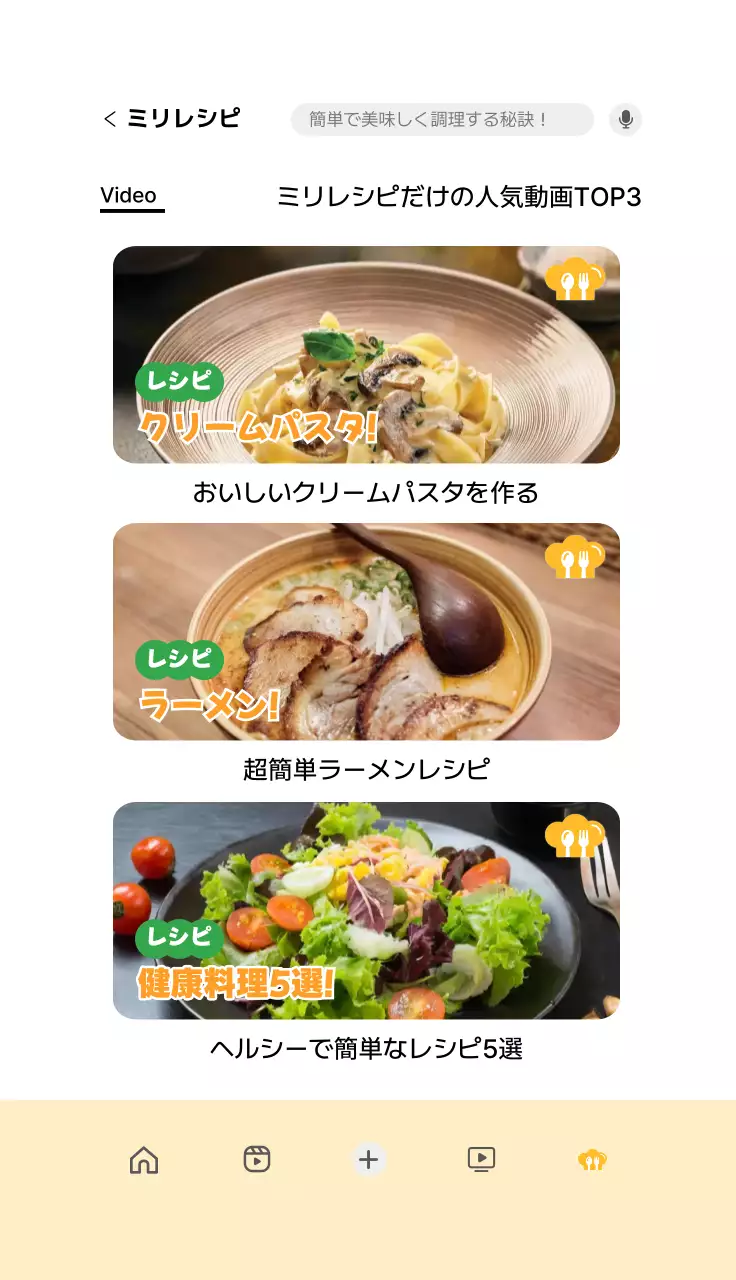Play the 超簡単ラーメンレシピ video
The width and height of the screenshot is (736, 1280).
click(x=366, y=632)
